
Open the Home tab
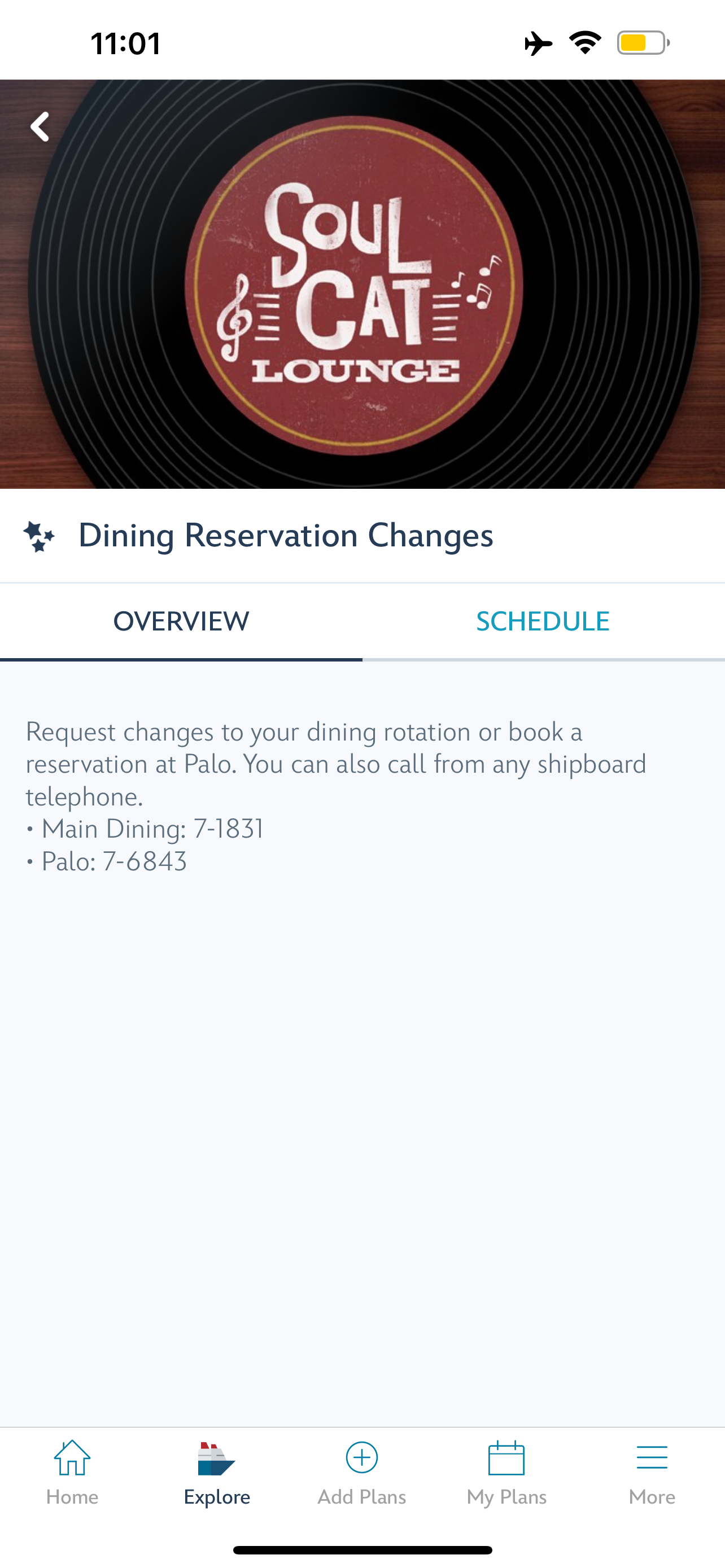[x=72, y=1472]
